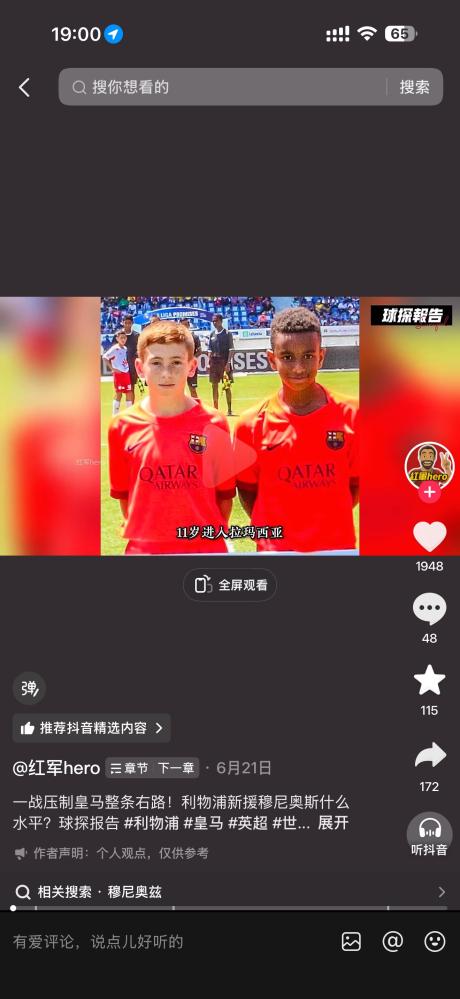Expand the description with 展开

tap(333, 823)
